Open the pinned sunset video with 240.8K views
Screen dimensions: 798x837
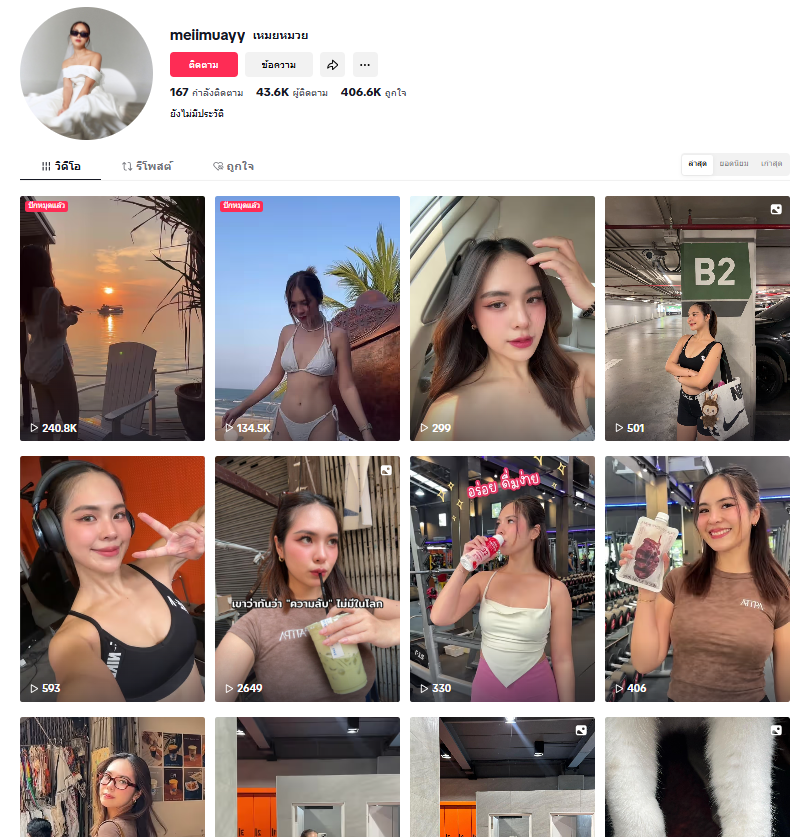[x=112, y=318]
